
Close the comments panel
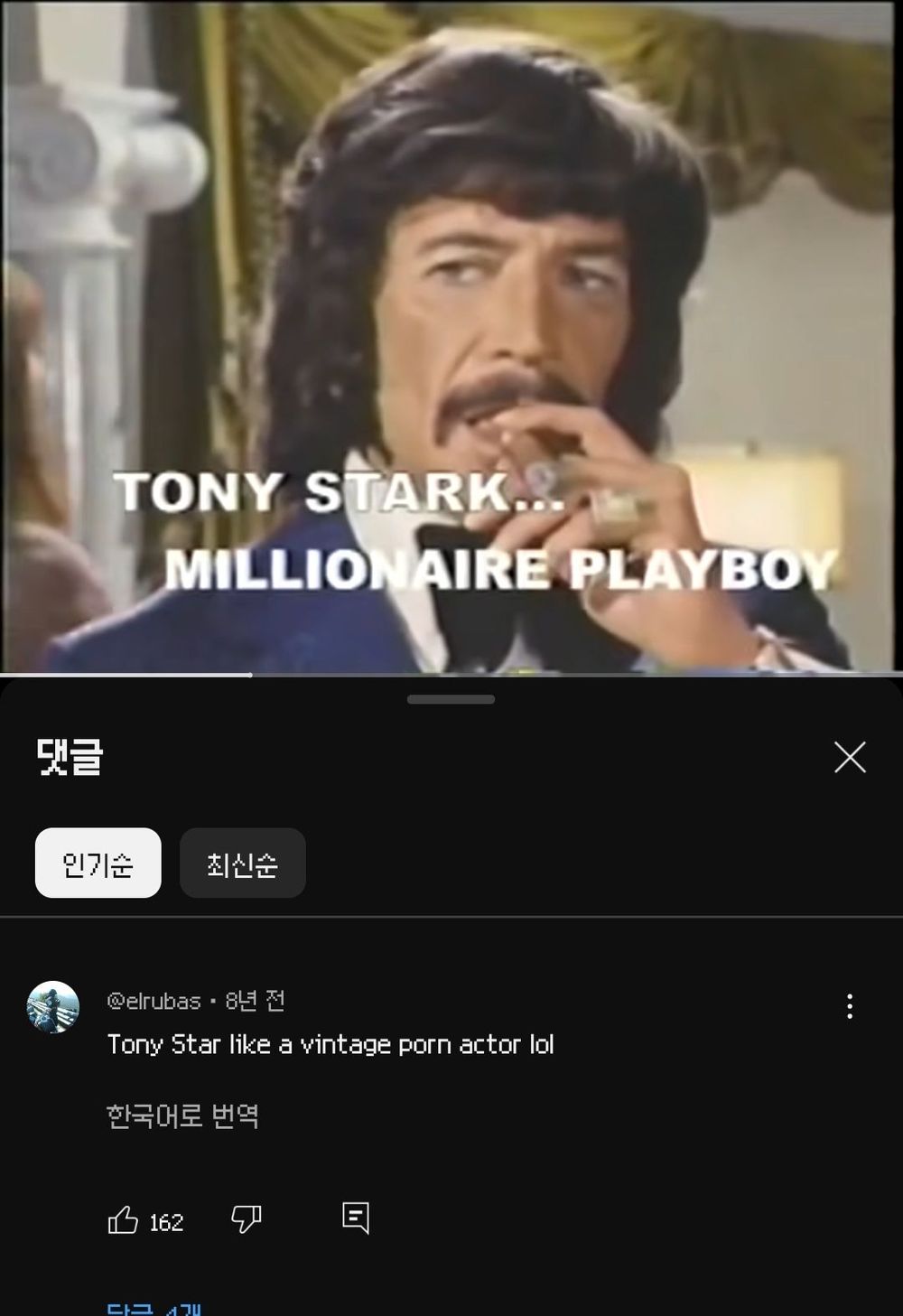pos(850,757)
